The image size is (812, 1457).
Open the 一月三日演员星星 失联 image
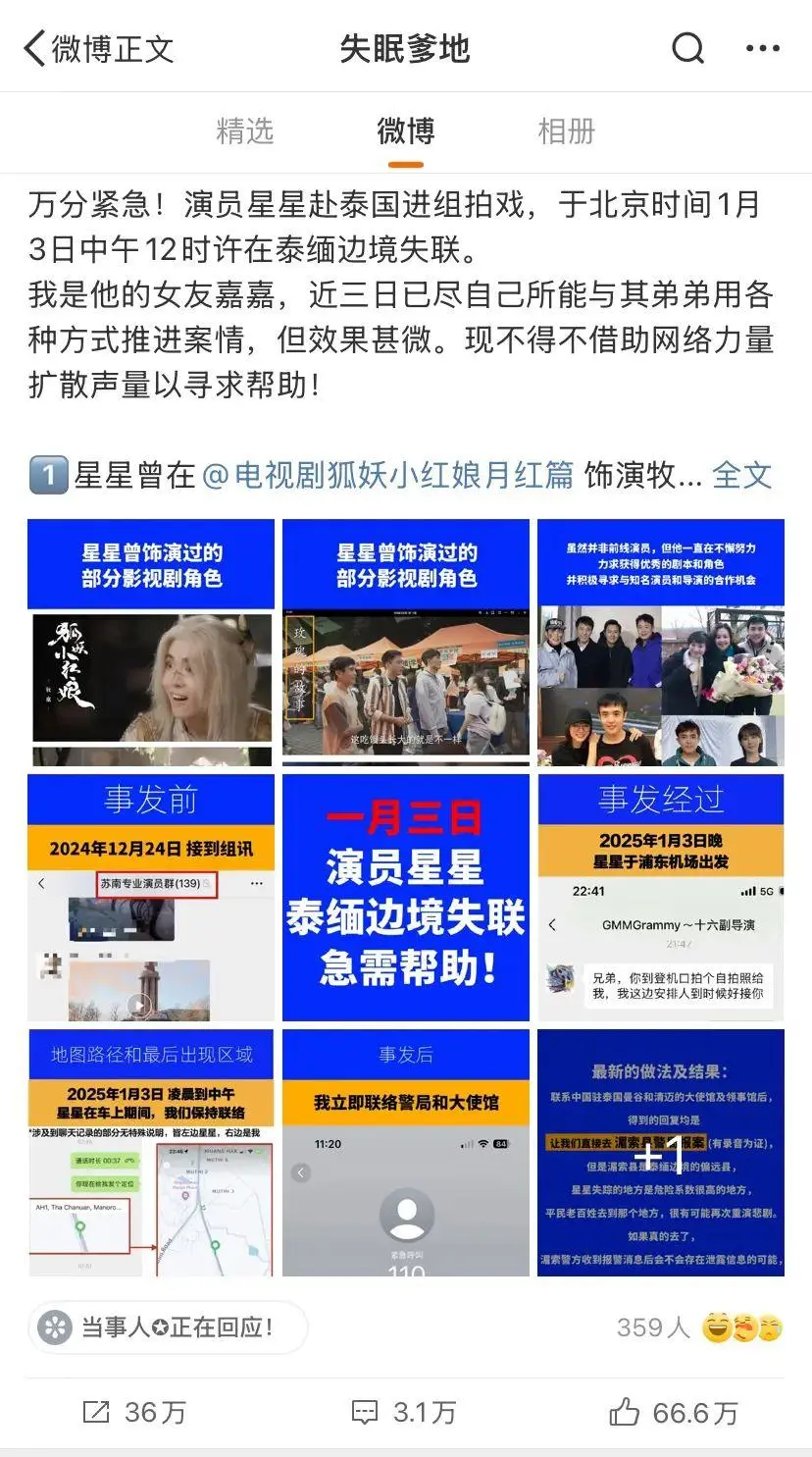[406, 898]
